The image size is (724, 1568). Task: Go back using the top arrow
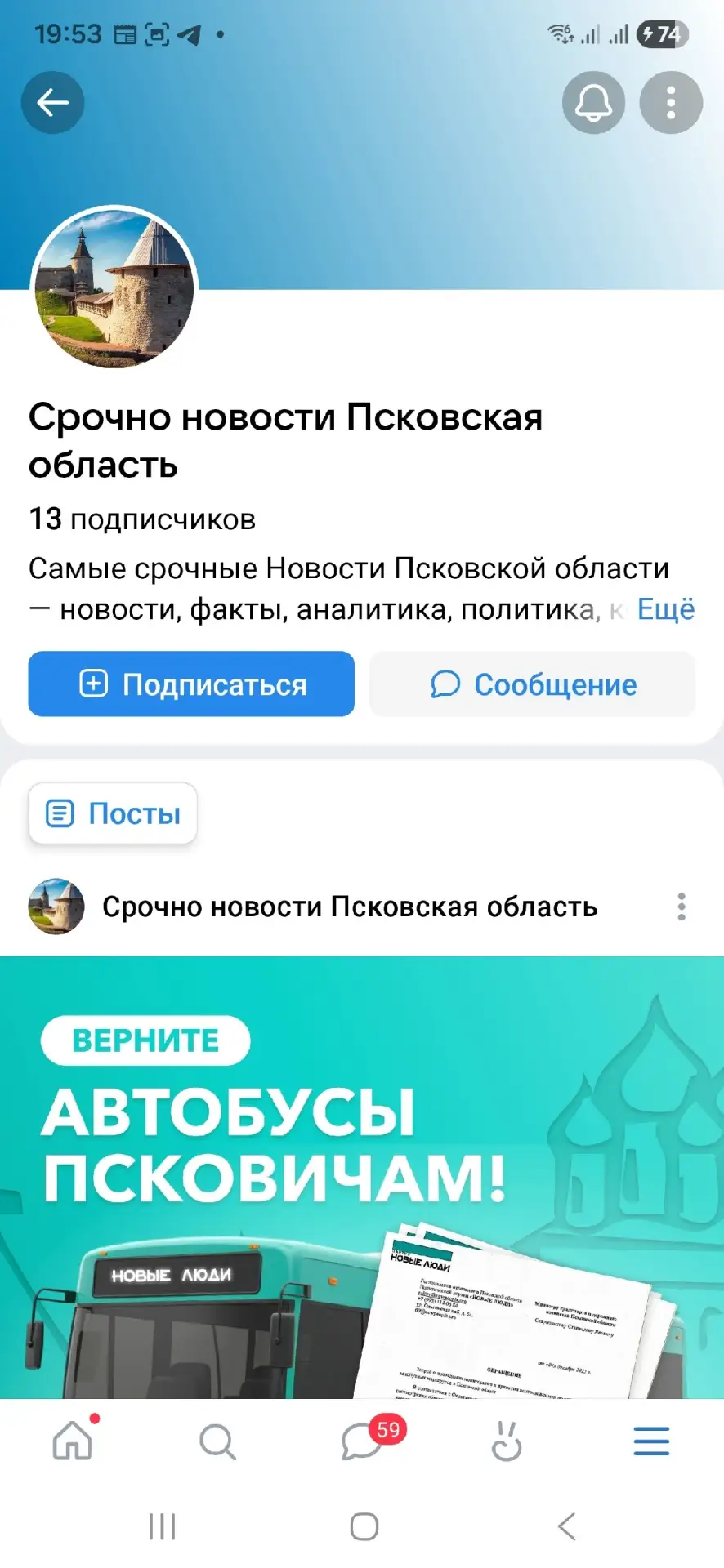52,103
